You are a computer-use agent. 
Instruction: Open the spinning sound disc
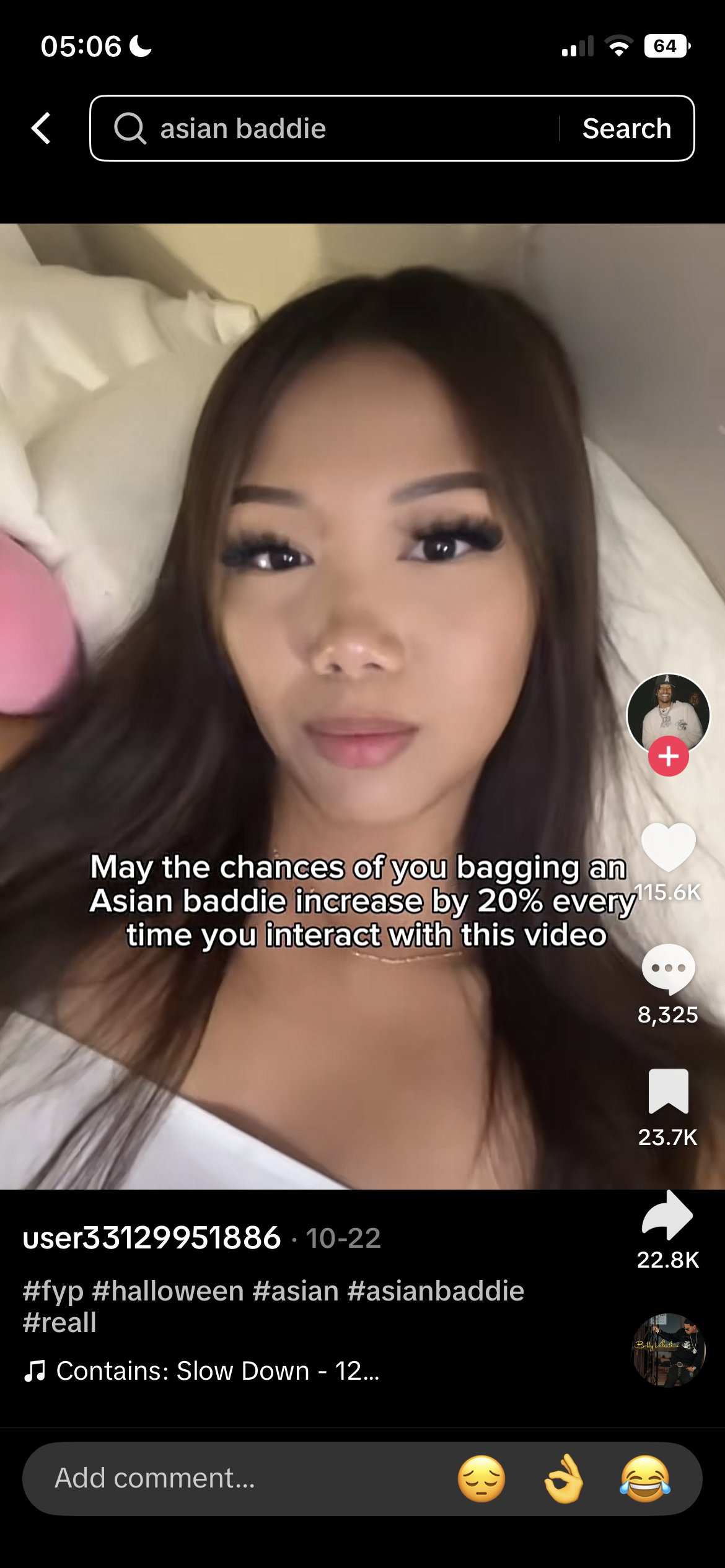(668, 1350)
